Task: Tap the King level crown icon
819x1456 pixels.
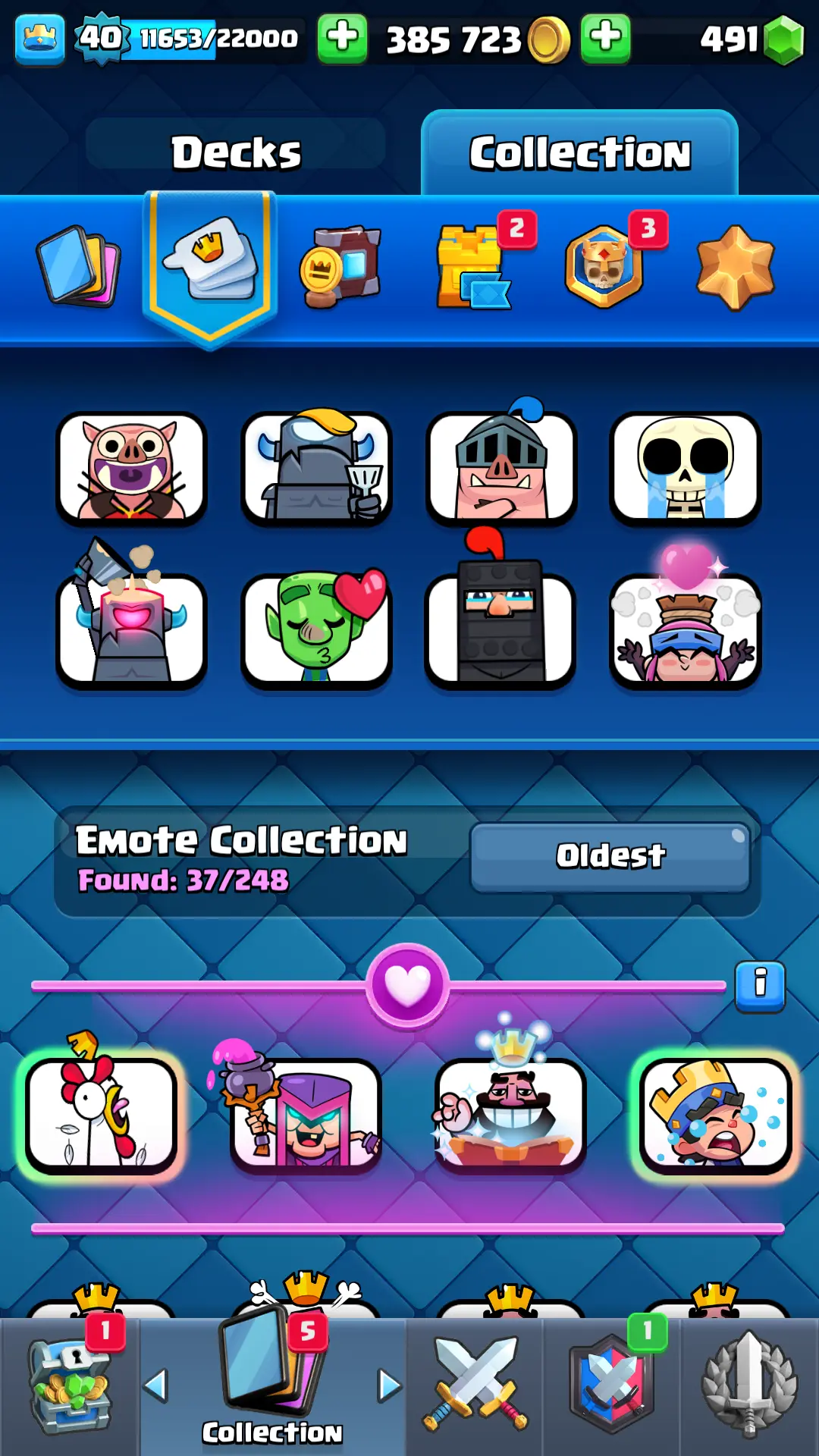Action: (x=39, y=38)
